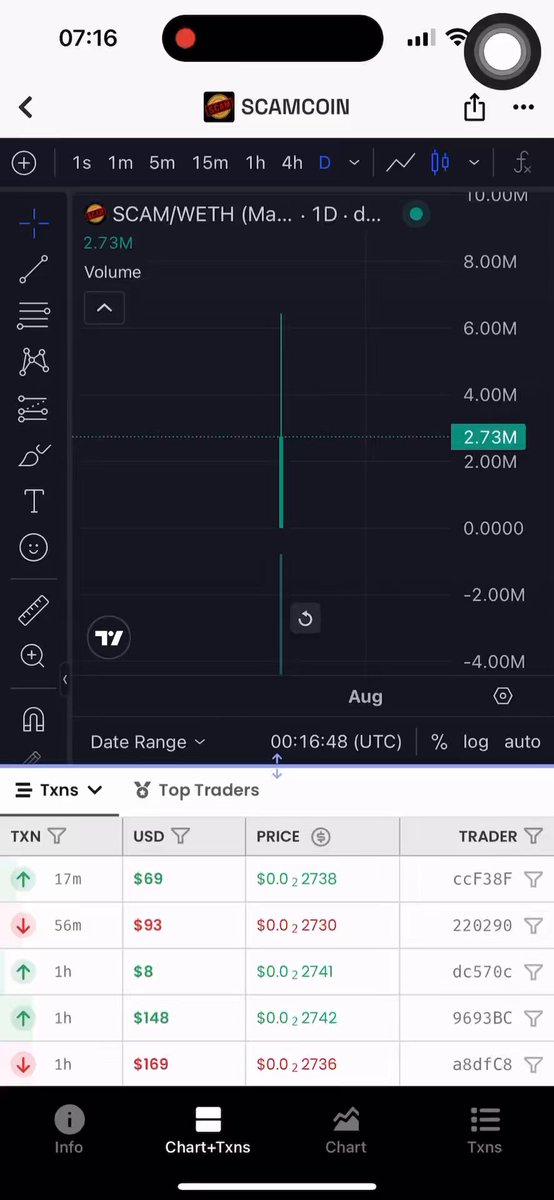Switch to the Top Traders tab
The width and height of the screenshot is (554, 1200).
[196, 790]
